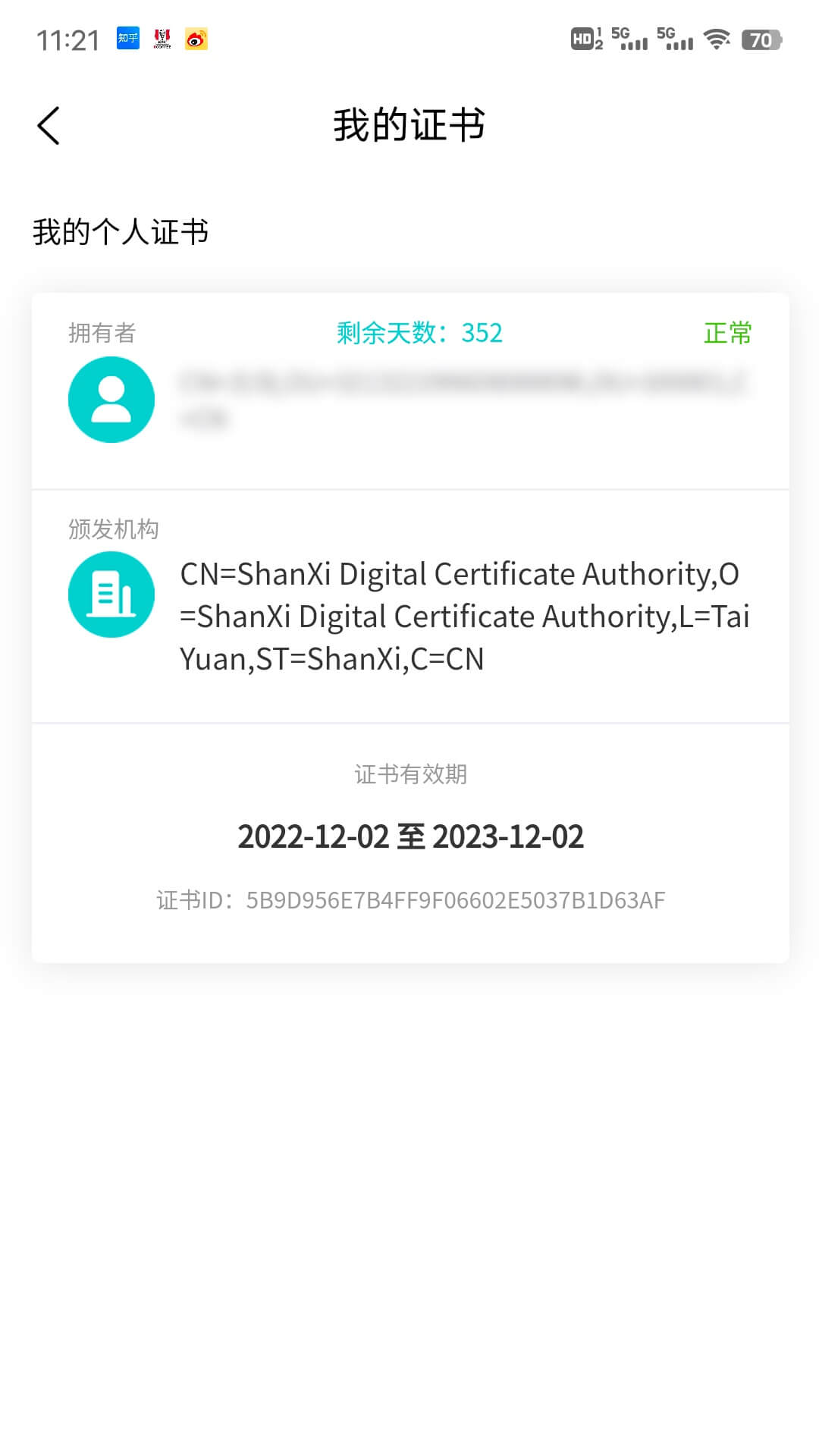Tap the KFC app icon in status bar

[162, 39]
